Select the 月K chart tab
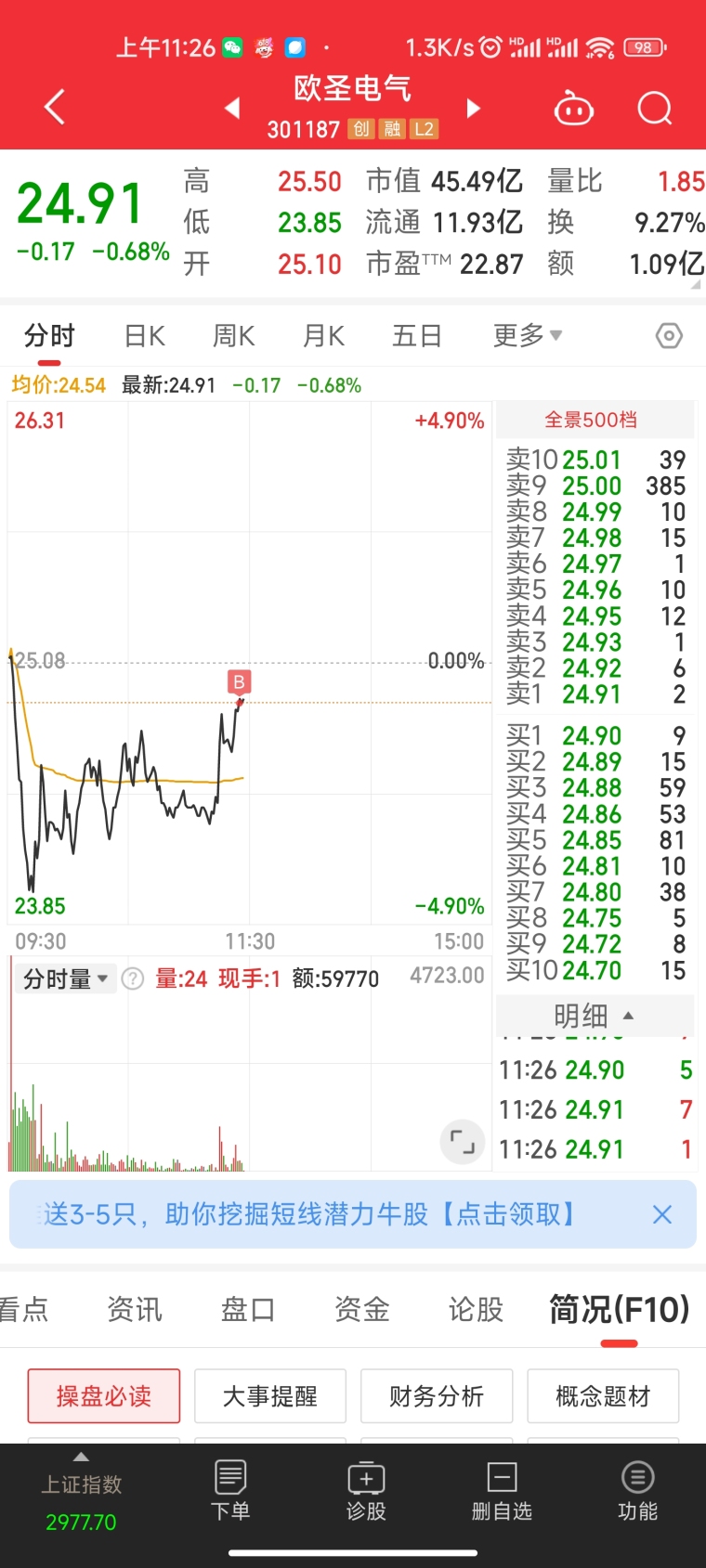This screenshot has height=1568, width=706. click(324, 336)
